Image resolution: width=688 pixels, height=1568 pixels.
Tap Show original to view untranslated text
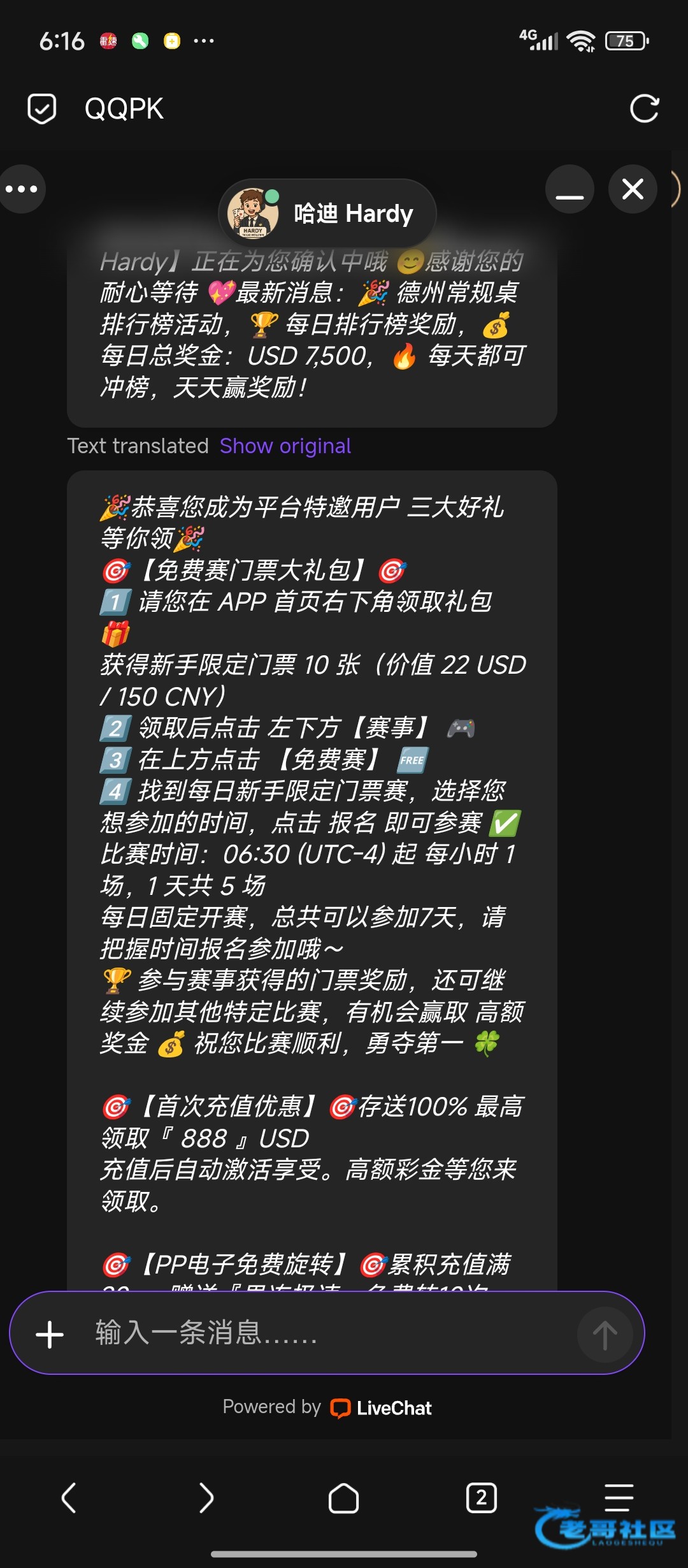click(x=285, y=446)
